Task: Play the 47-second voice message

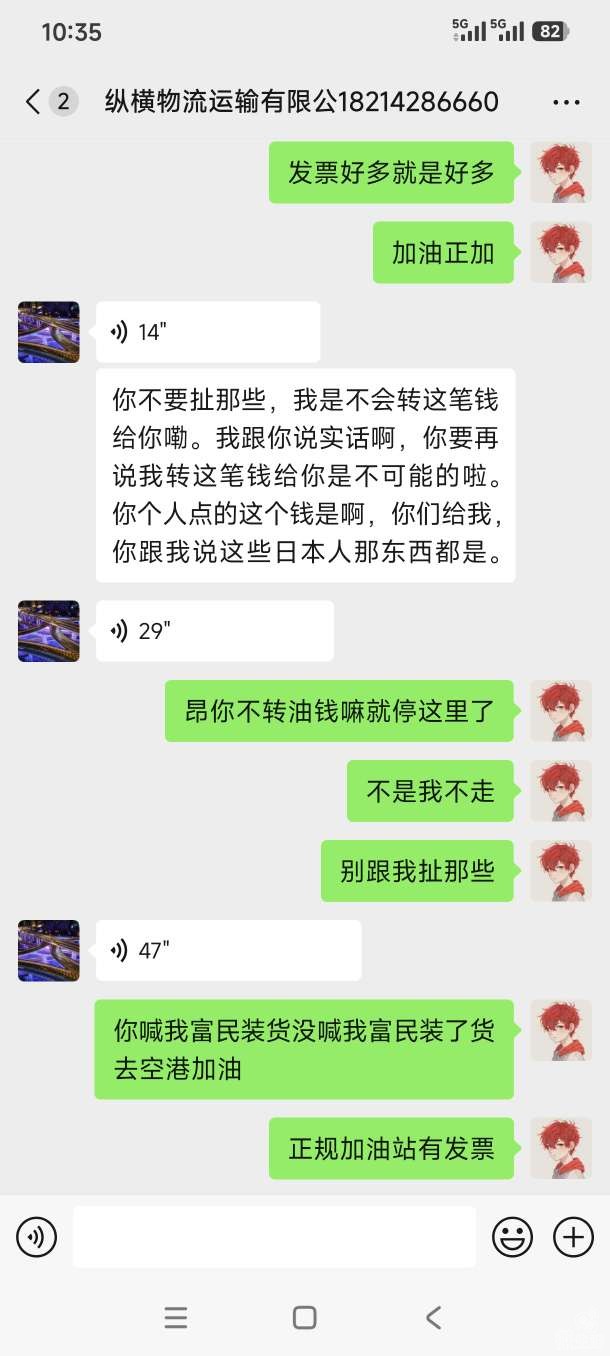Action: point(228,950)
